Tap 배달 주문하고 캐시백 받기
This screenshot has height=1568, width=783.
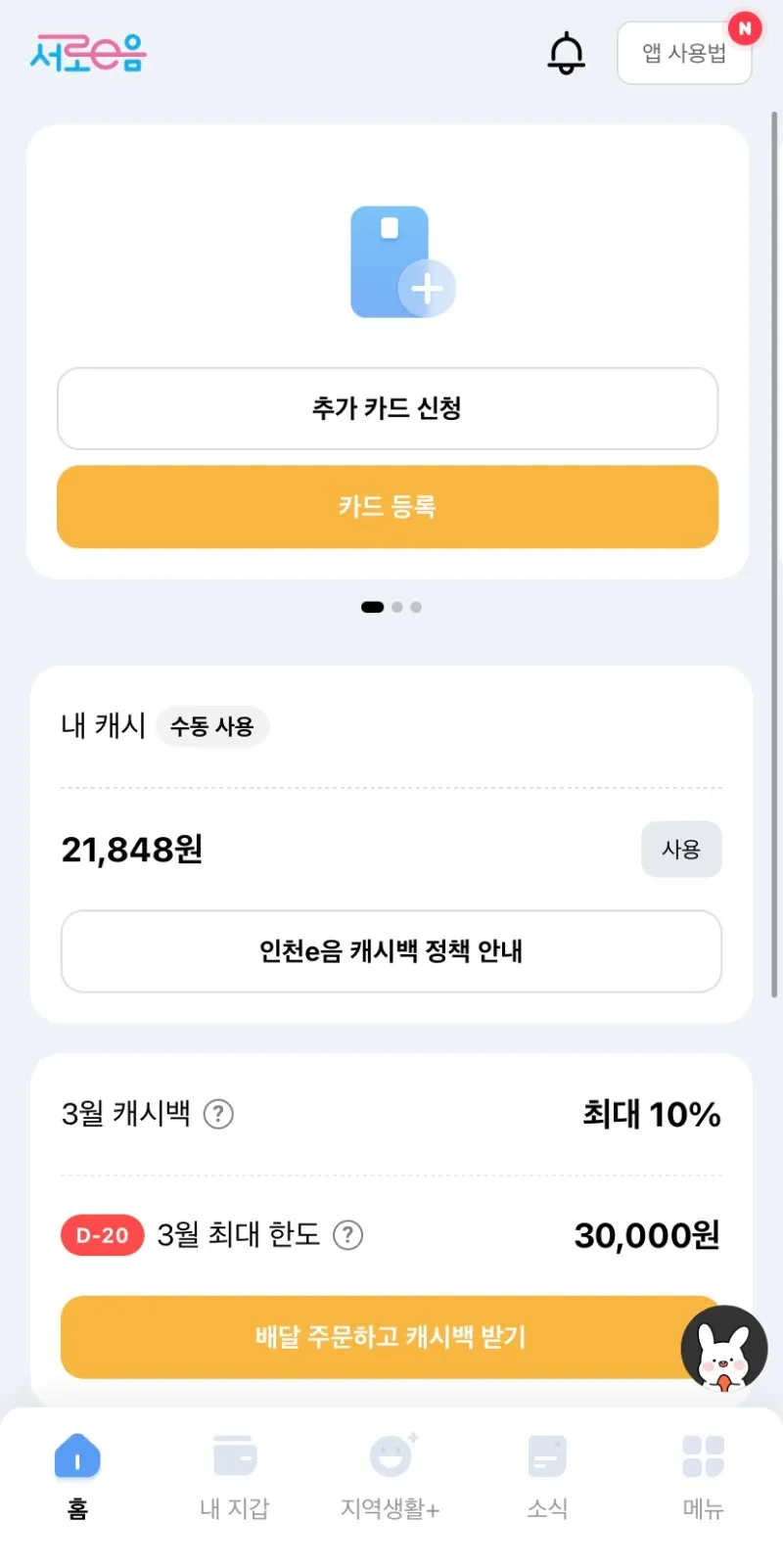390,1337
